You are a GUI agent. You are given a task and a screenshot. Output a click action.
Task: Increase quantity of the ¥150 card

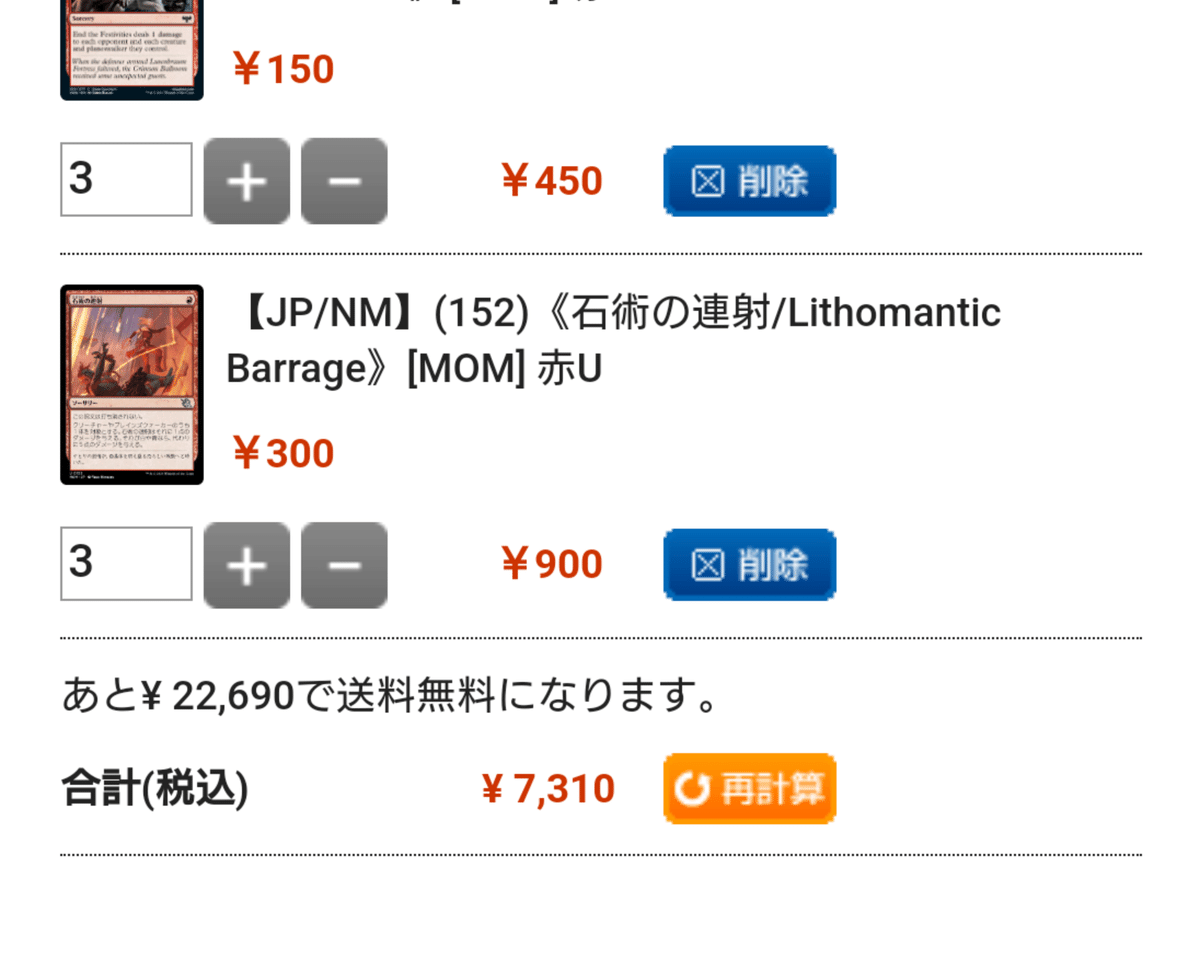pos(246,181)
